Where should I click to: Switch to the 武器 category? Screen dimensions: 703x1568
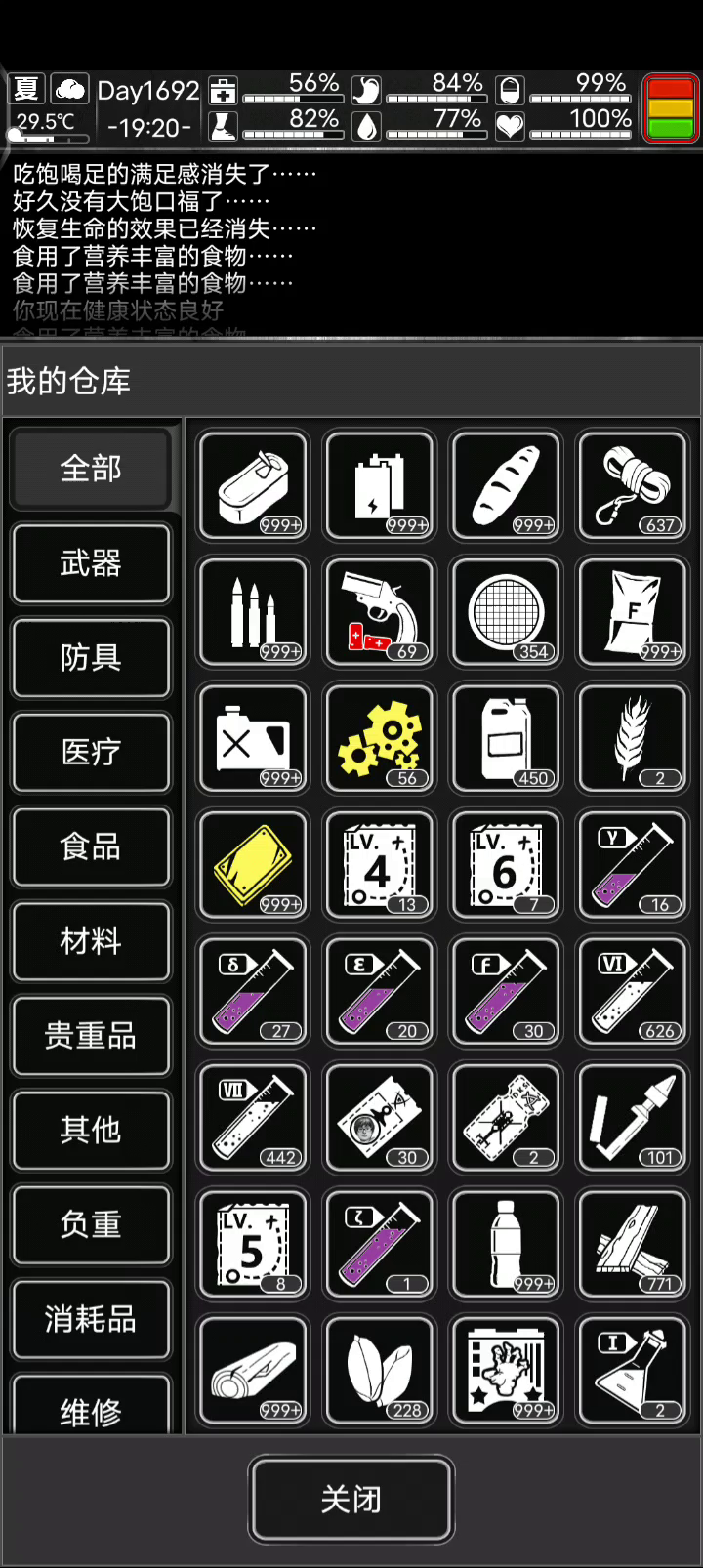pos(91,563)
